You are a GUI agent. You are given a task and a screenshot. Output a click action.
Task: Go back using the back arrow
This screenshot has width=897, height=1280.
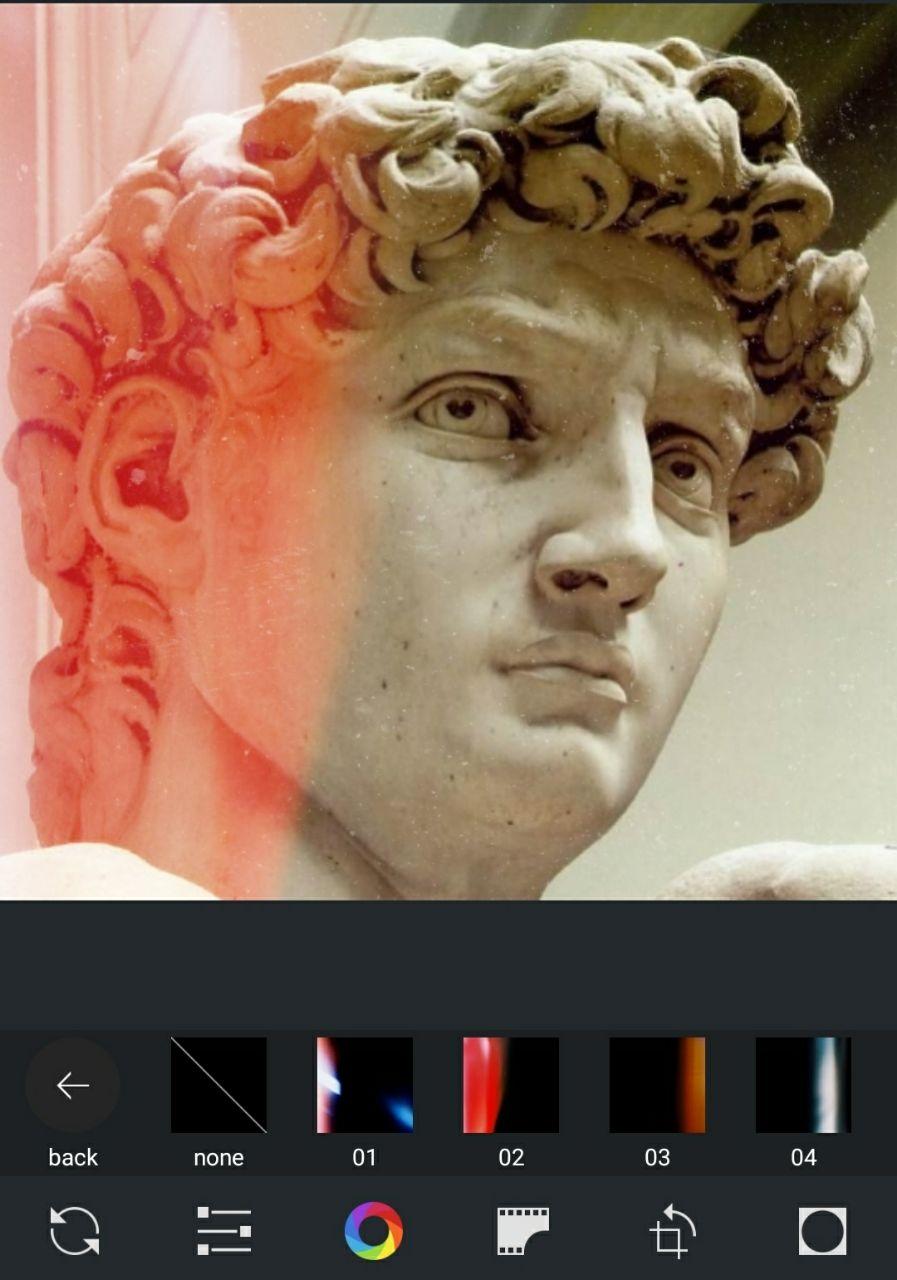pos(73,1085)
